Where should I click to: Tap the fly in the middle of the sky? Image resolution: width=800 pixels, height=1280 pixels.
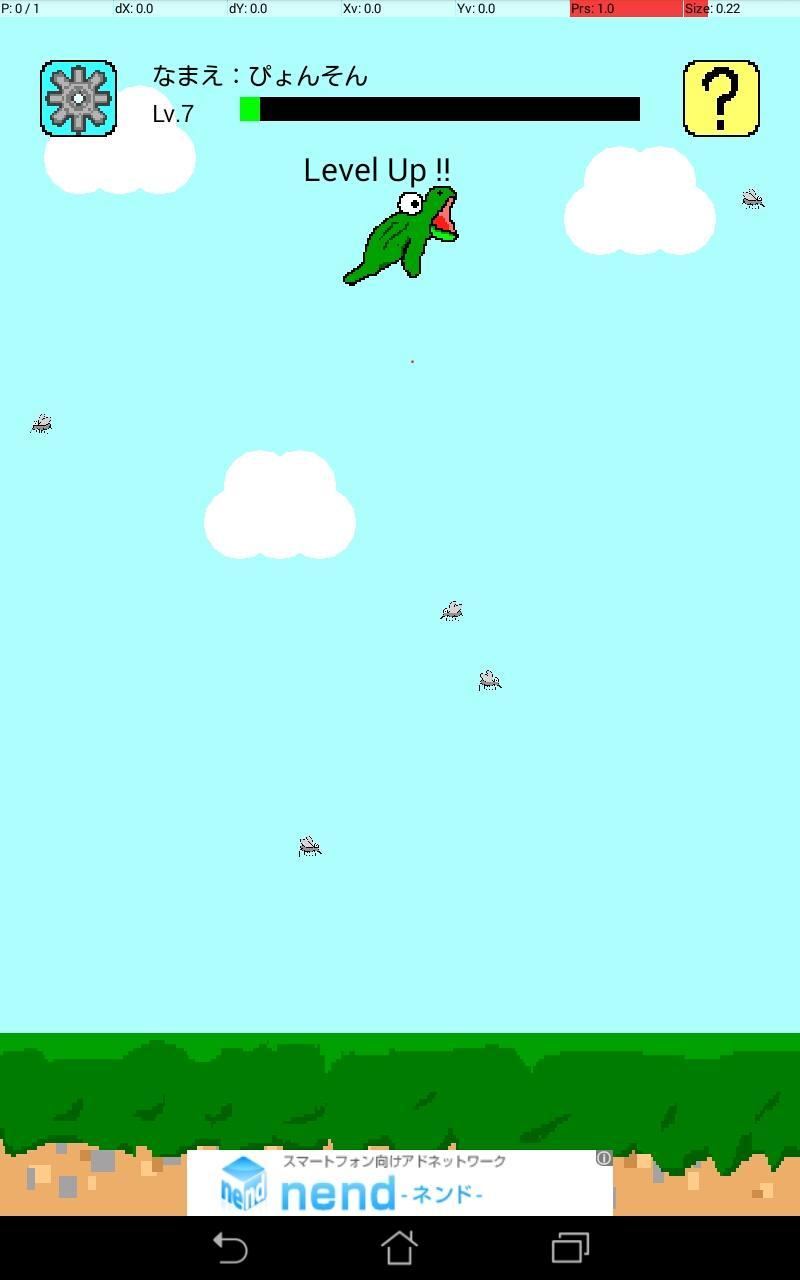pos(452,610)
